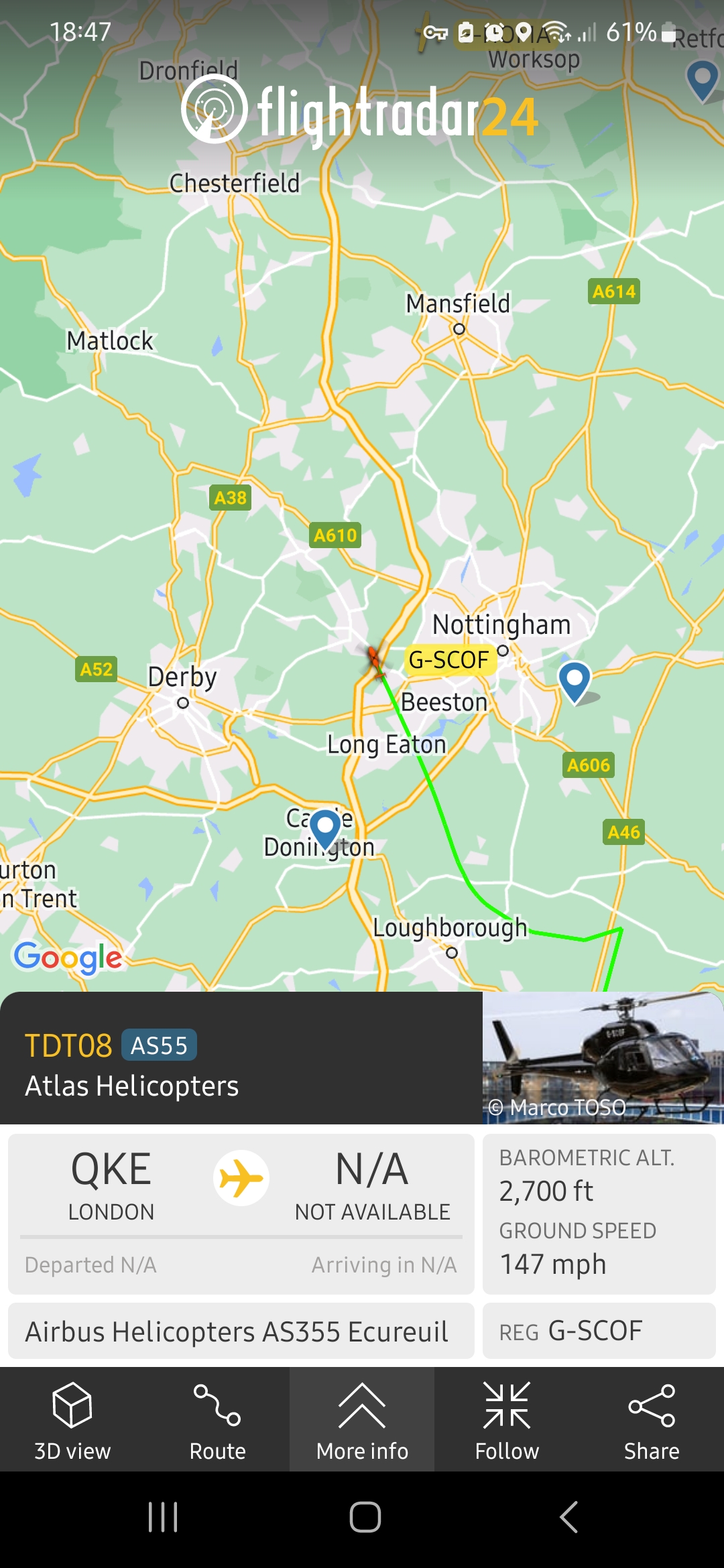The image size is (724, 1568).
Task: Open the 3D view
Action: [x=72, y=1421]
